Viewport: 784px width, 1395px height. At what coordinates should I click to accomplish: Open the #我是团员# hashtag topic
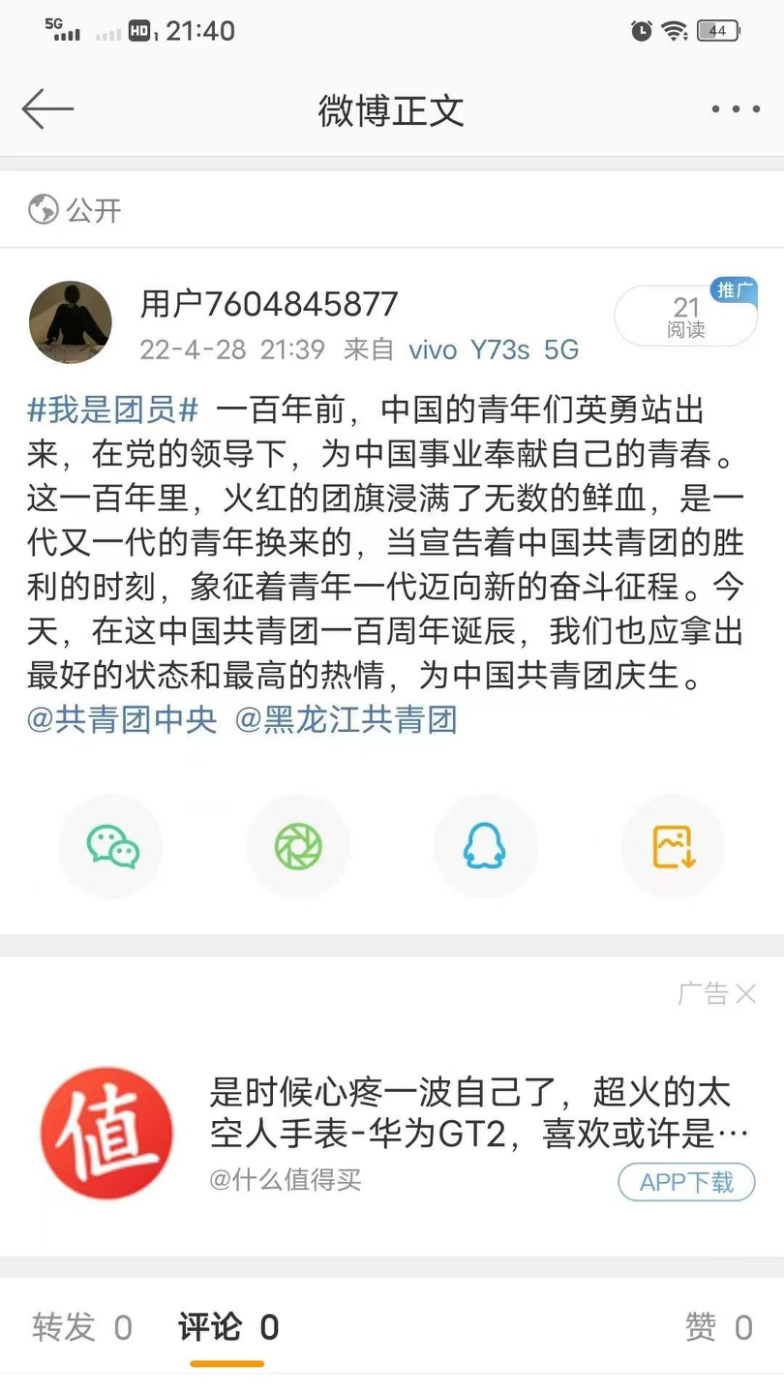(x=113, y=409)
